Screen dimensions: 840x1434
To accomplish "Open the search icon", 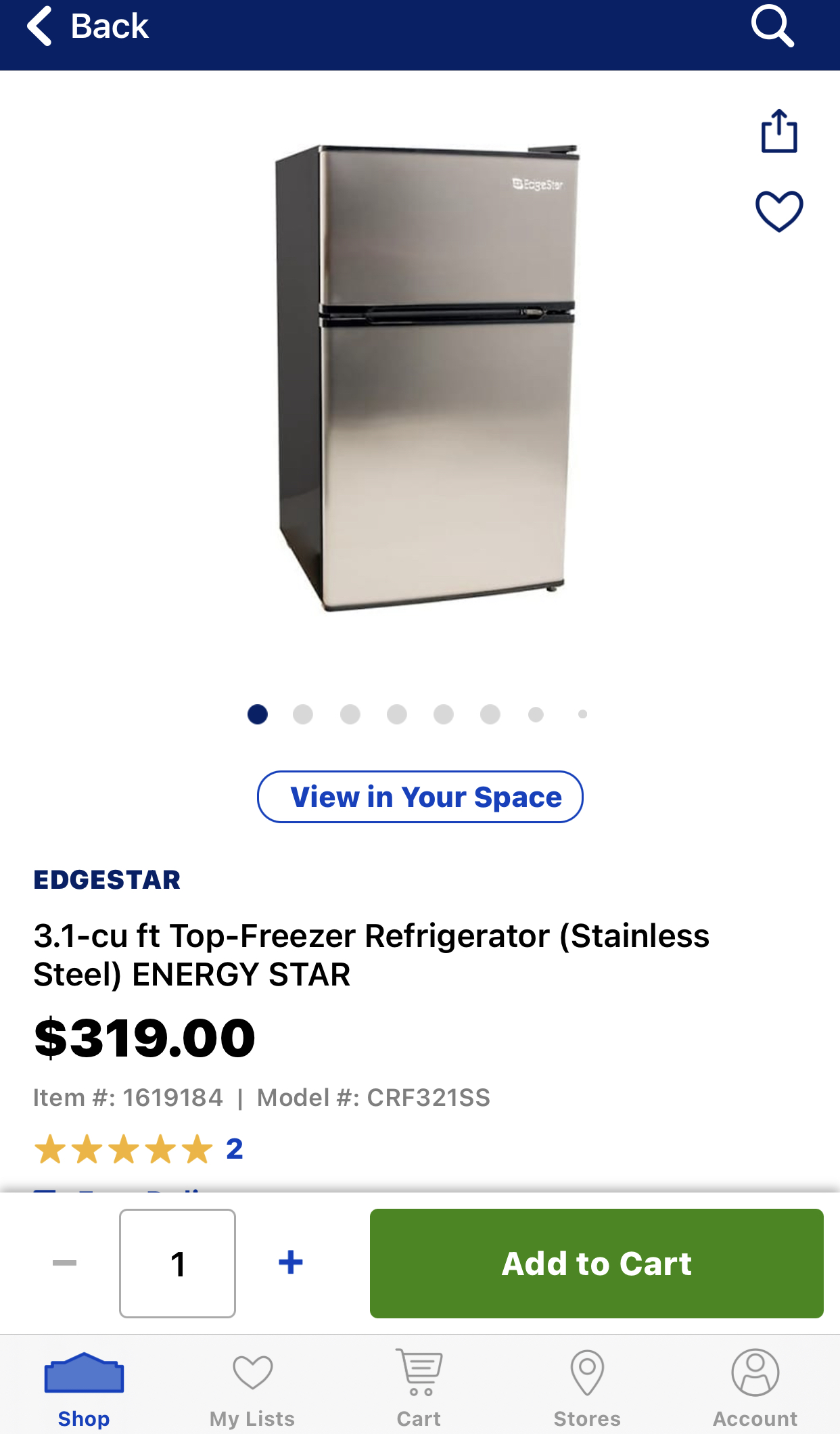I will 772,27.
